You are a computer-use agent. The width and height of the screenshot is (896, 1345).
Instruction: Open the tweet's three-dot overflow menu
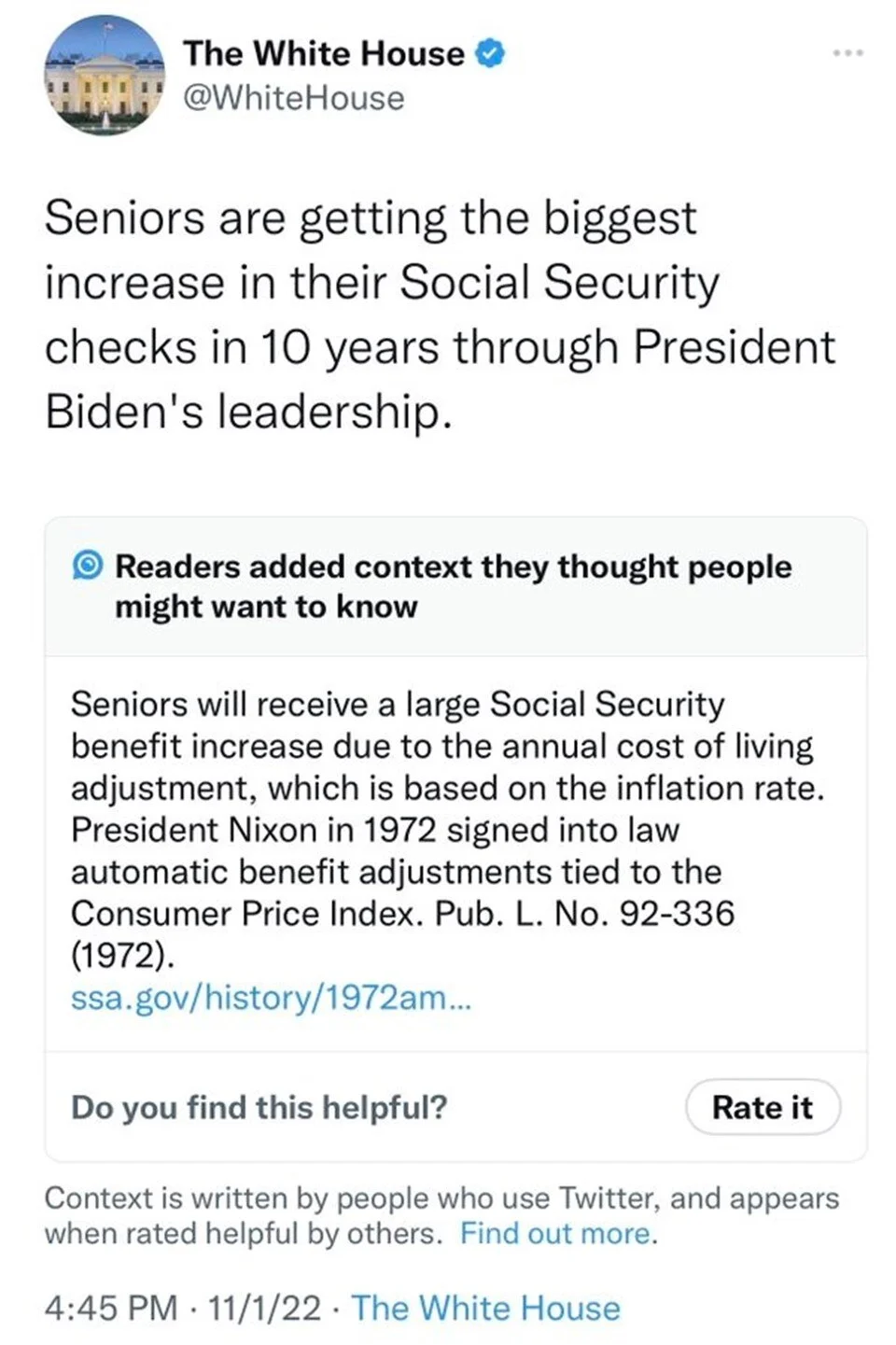(848, 53)
